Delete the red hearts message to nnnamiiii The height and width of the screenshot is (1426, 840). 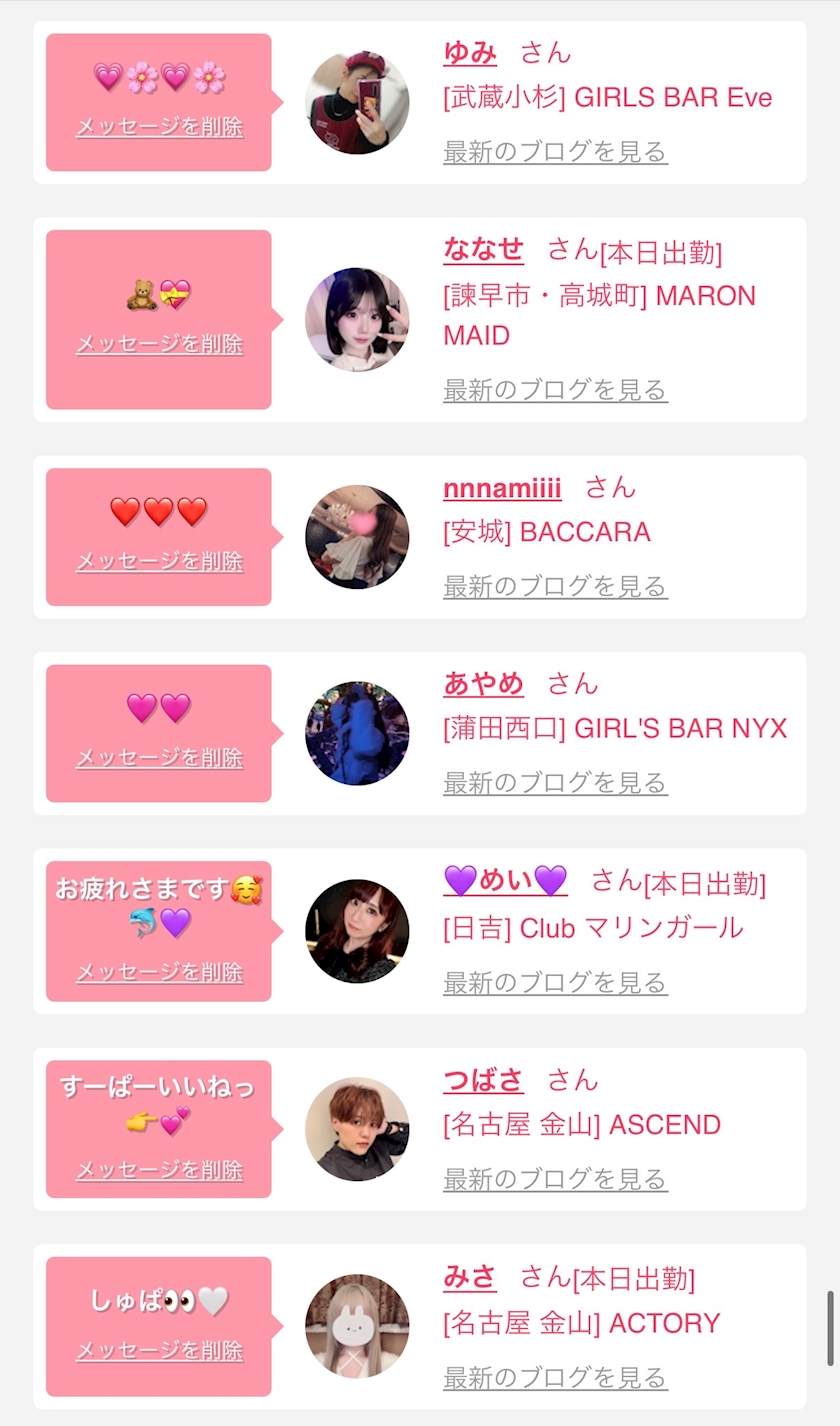(x=159, y=561)
